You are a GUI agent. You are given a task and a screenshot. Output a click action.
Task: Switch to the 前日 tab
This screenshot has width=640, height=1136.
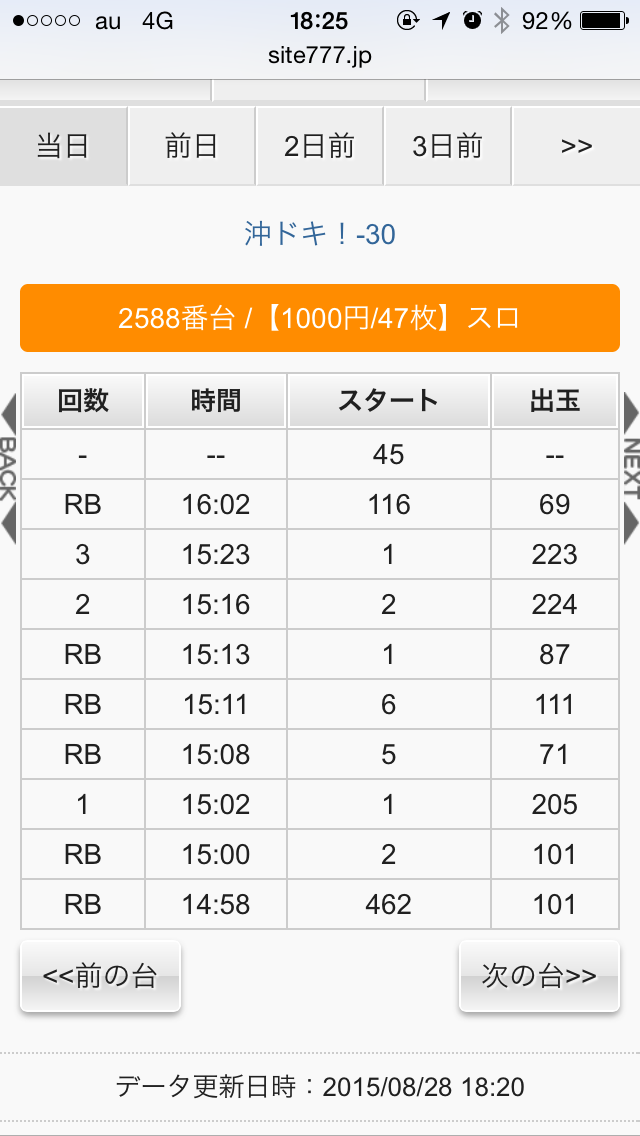coord(191,146)
